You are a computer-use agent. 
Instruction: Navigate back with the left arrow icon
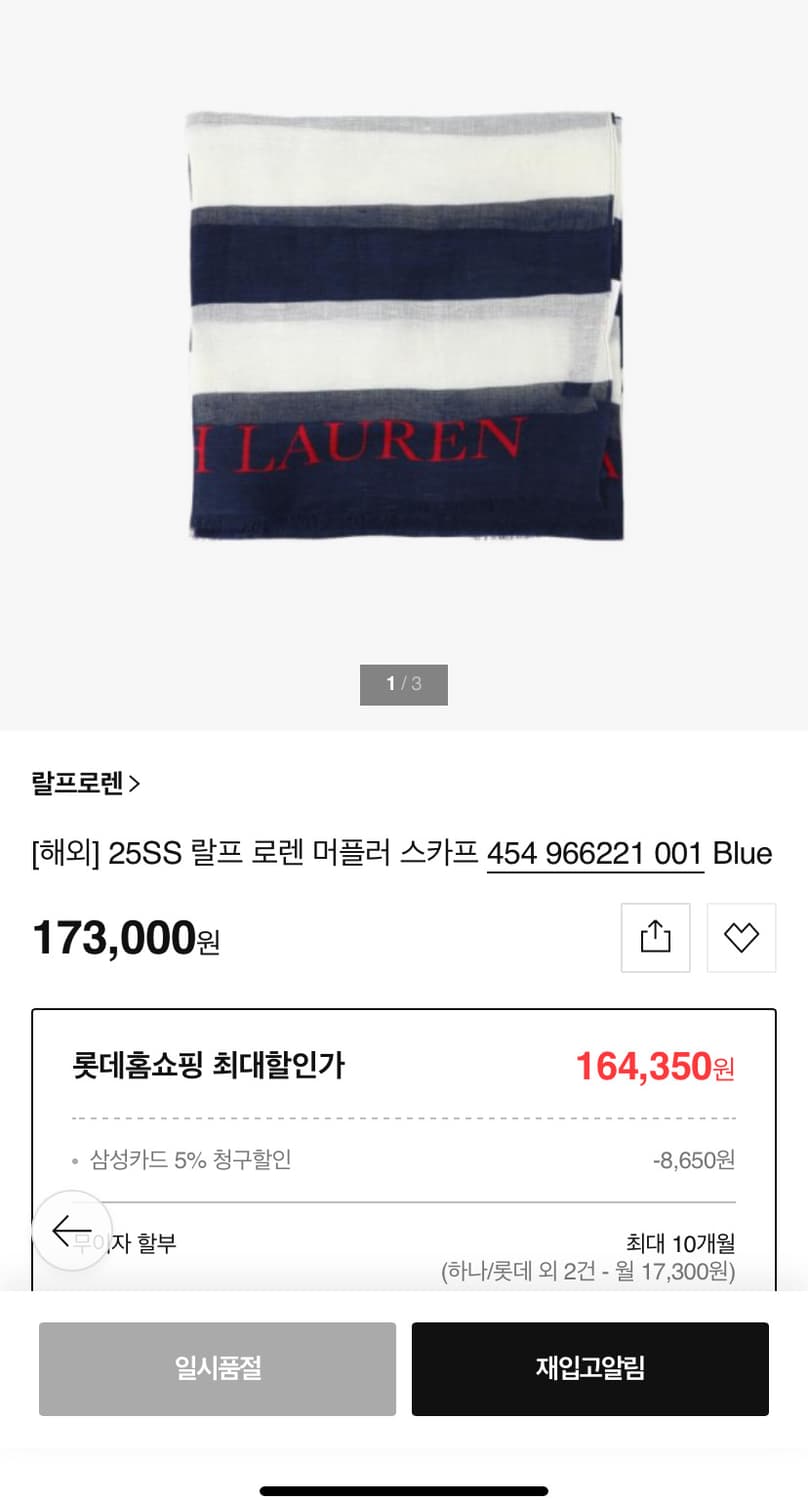[x=71, y=1231]
